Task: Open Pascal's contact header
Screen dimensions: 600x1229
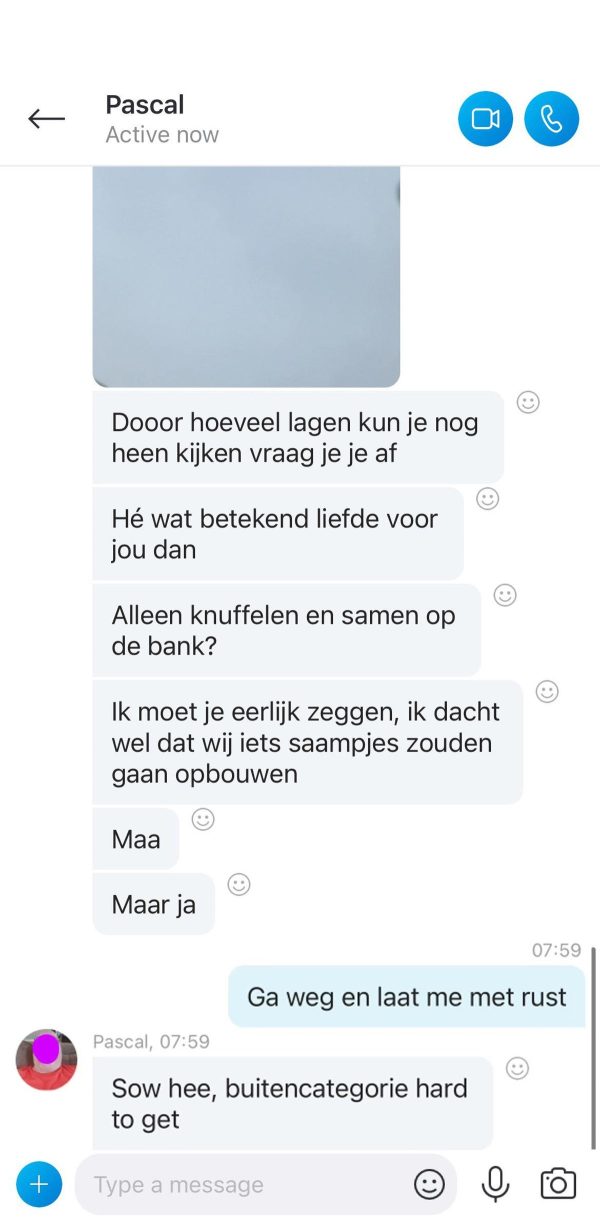Action: 162,119
